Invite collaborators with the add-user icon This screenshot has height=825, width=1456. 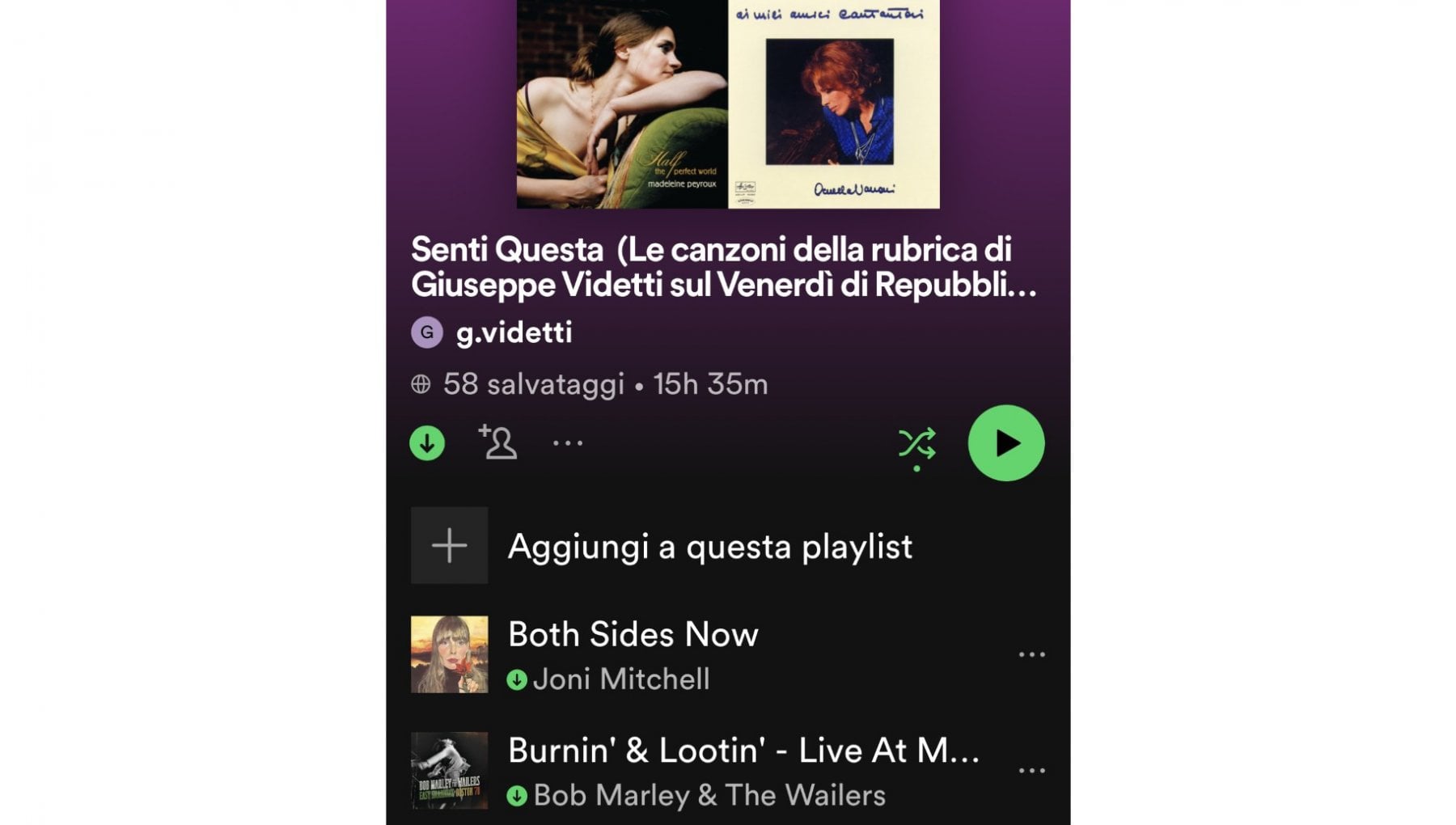coord(497,442)
